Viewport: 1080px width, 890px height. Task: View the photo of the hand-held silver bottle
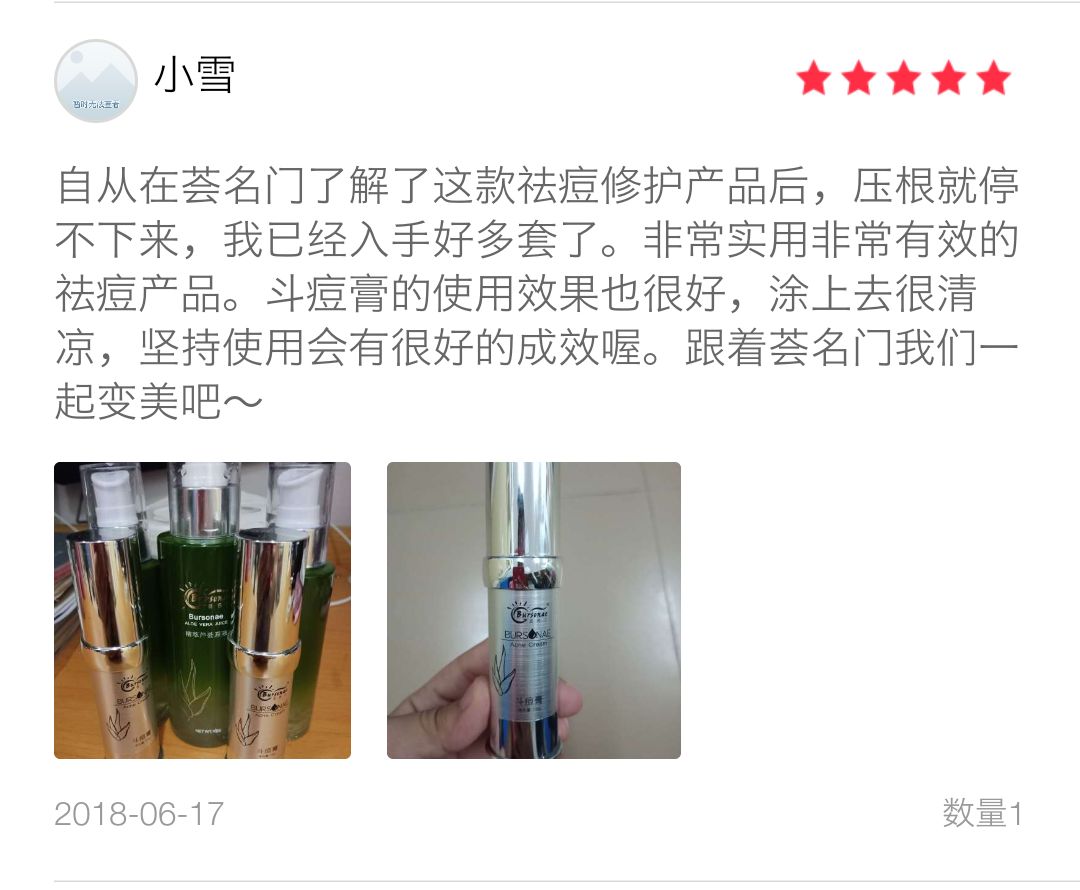pos(534,610)
